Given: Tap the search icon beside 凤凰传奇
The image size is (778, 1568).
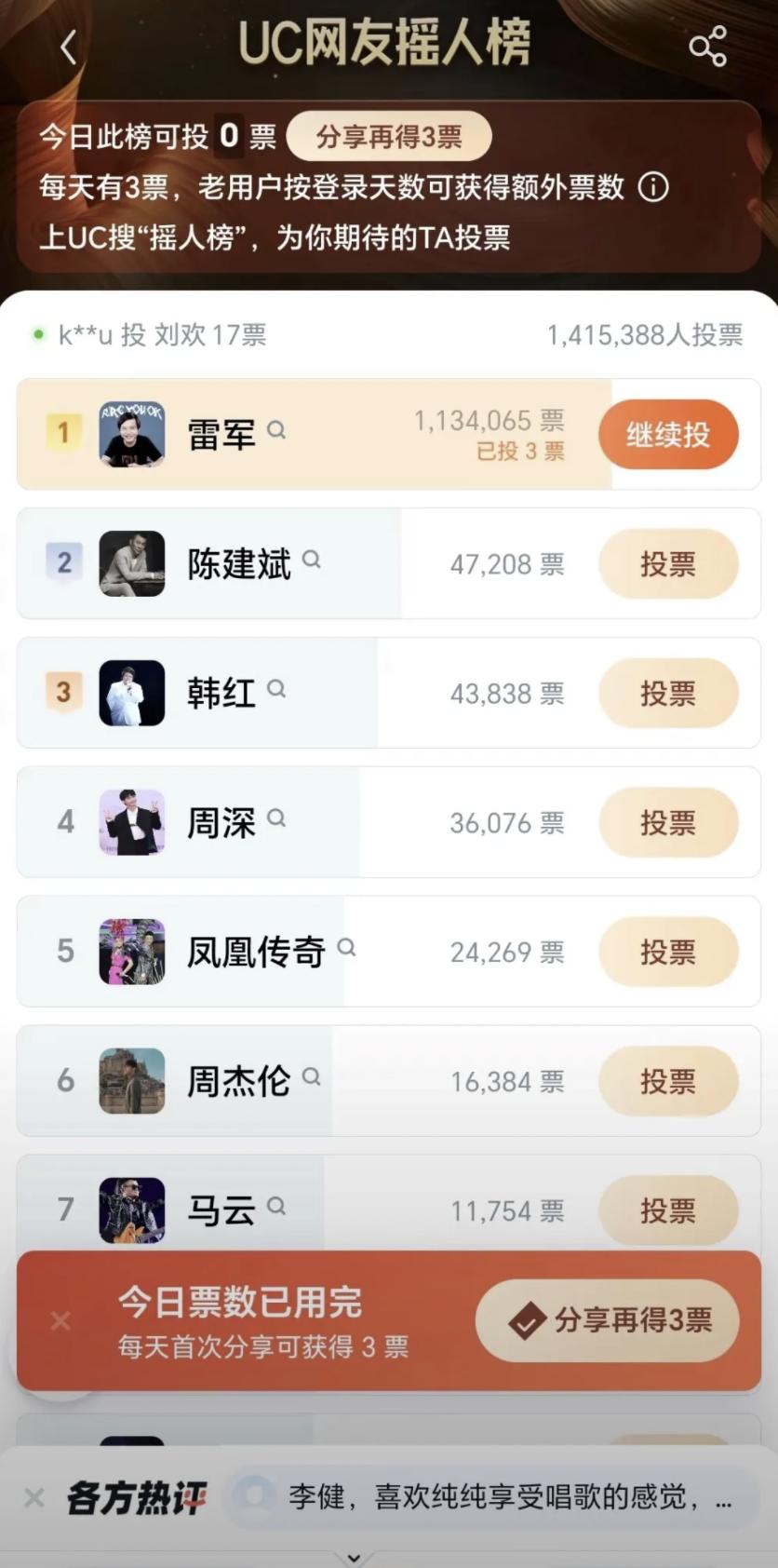Looking at the screenshot, I should 346,947.
